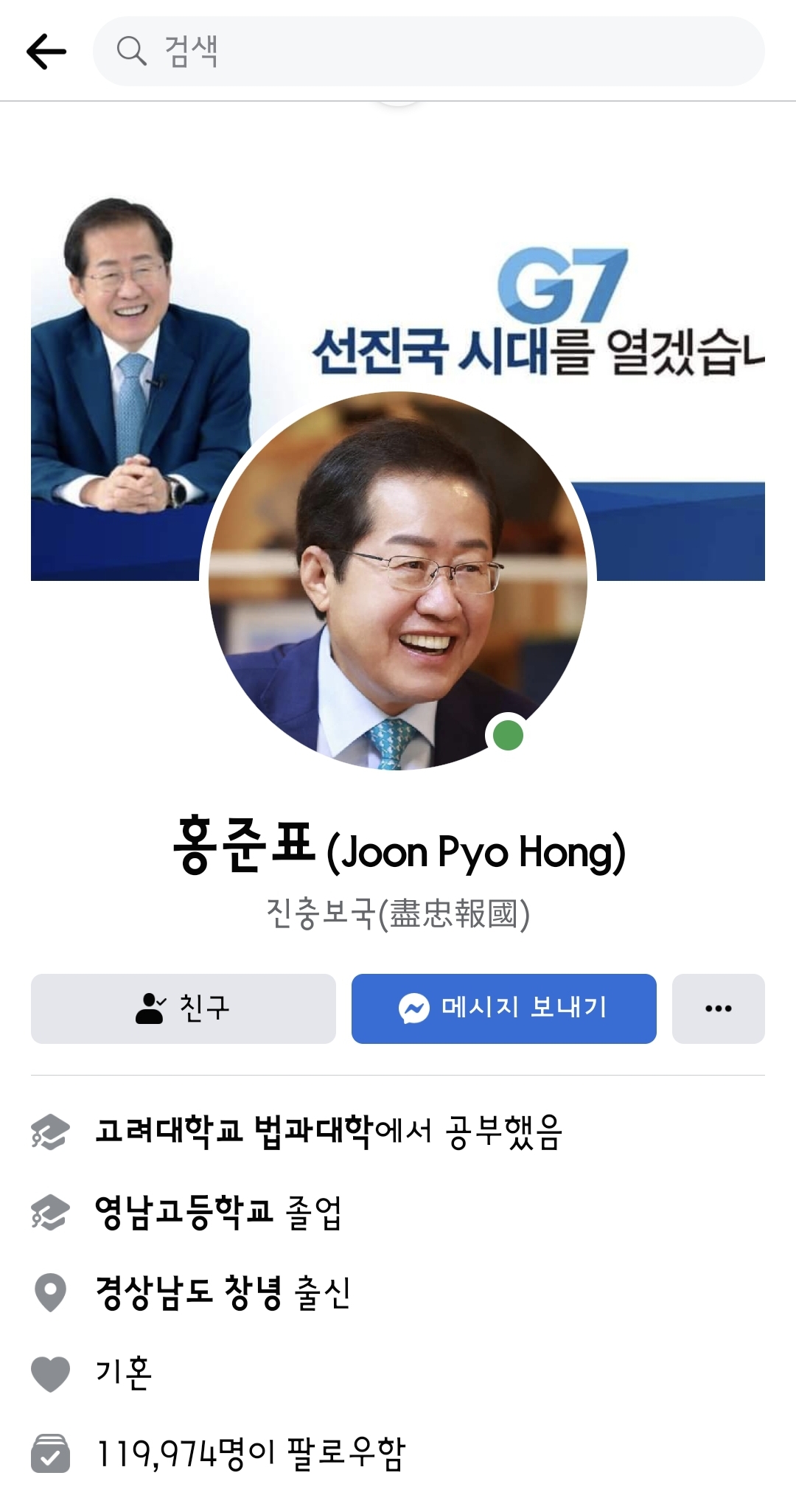View 홍준표's round profile picture

[398, 581]
